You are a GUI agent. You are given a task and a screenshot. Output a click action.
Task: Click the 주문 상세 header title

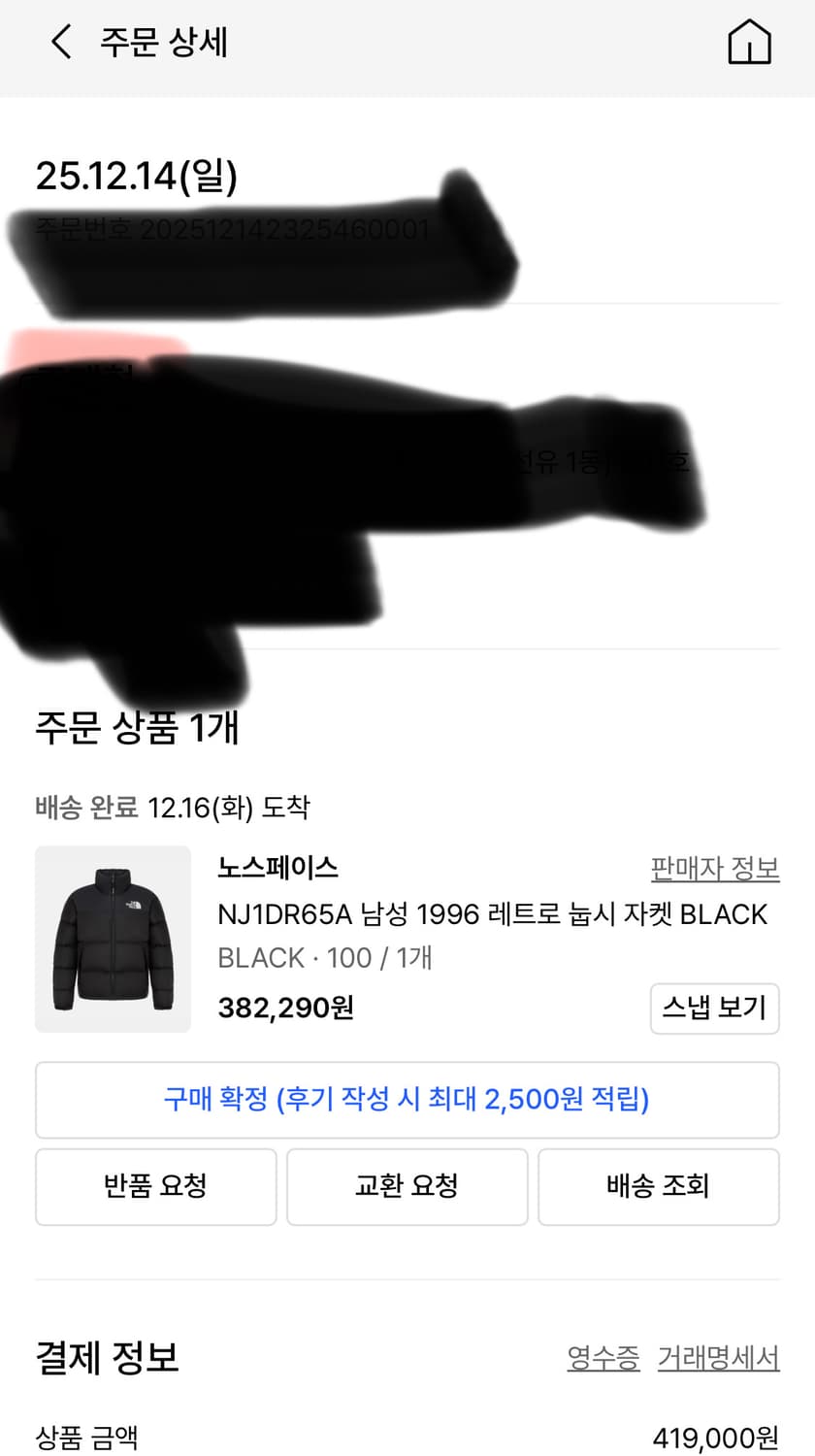click(x=161, y=41)
